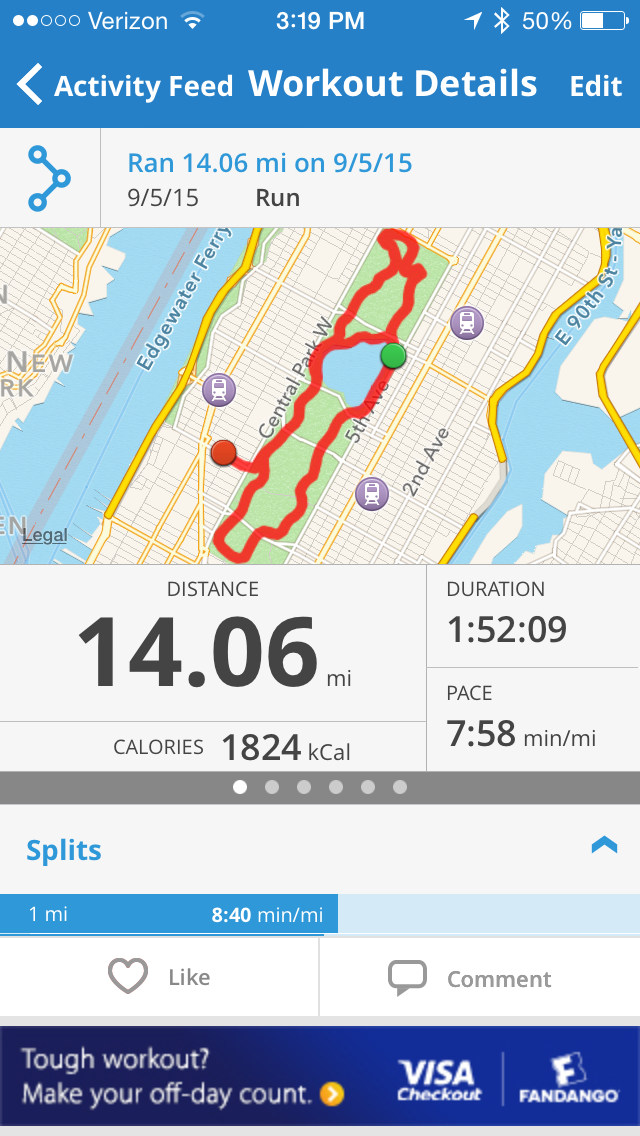View the 1 mi split row

pos(168,914)
